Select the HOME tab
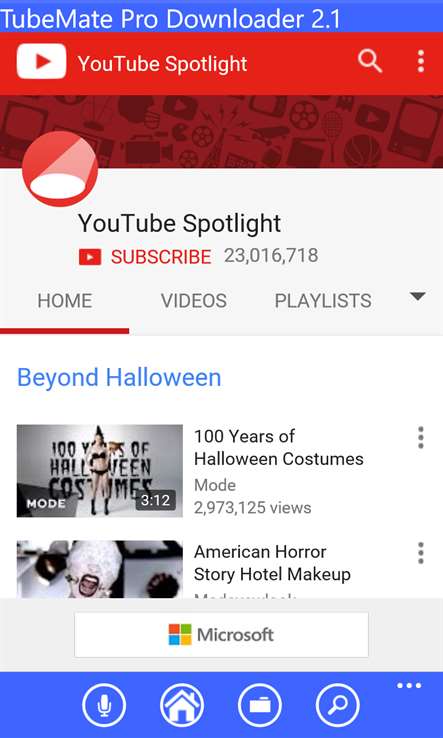Screen dimensions: 443x738 click(x=64, y=301)
